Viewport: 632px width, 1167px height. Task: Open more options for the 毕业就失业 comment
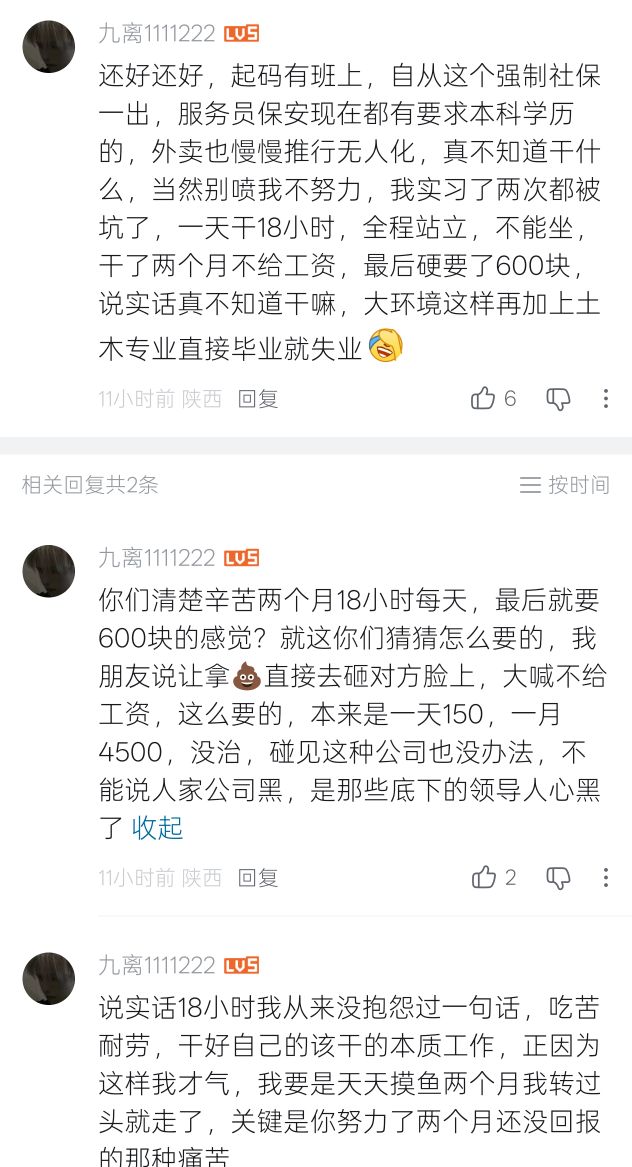click(x=605, y=399)
